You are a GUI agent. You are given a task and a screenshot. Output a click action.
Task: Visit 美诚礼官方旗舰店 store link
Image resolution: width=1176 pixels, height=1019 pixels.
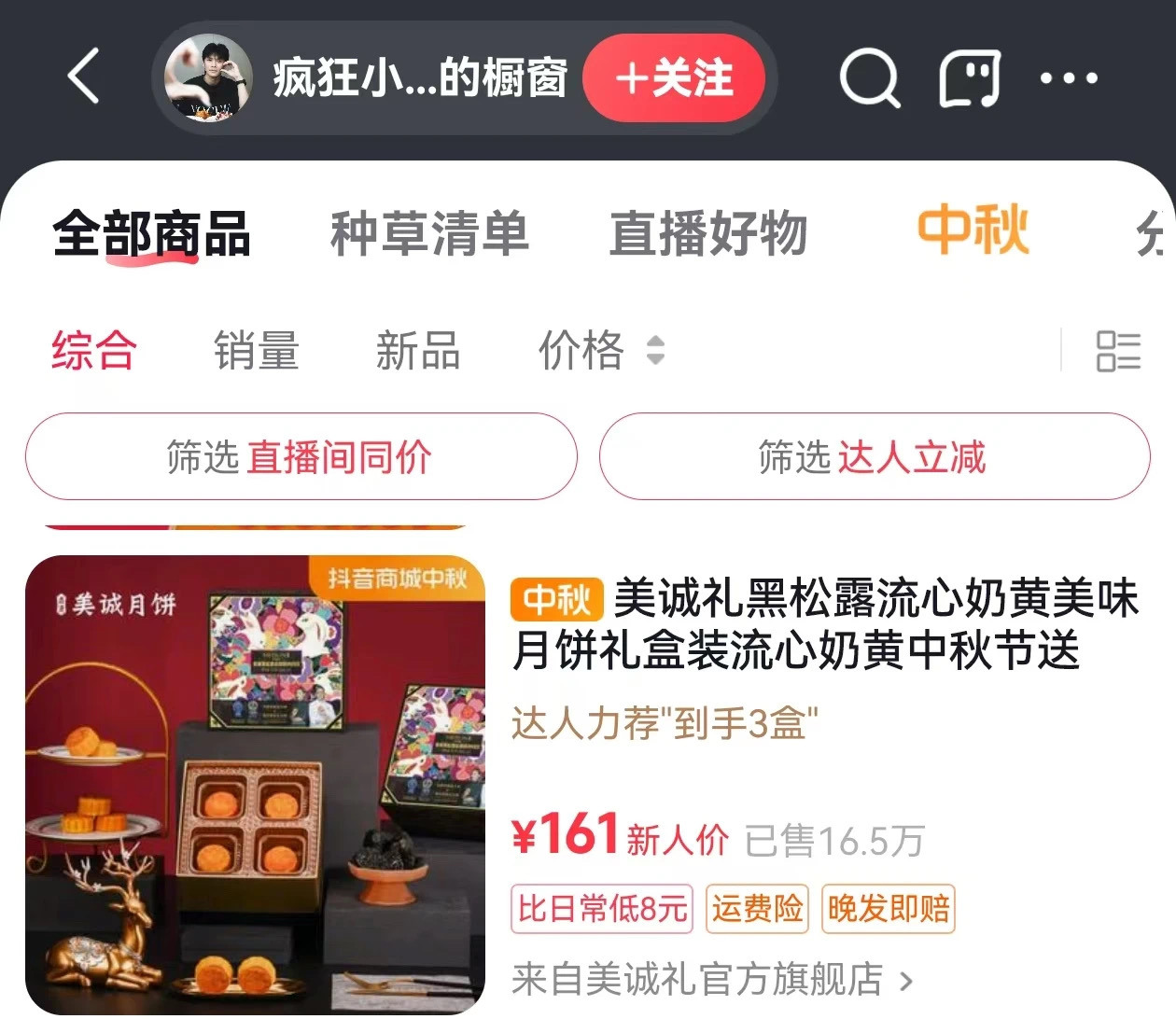click(x=711, y=979)
